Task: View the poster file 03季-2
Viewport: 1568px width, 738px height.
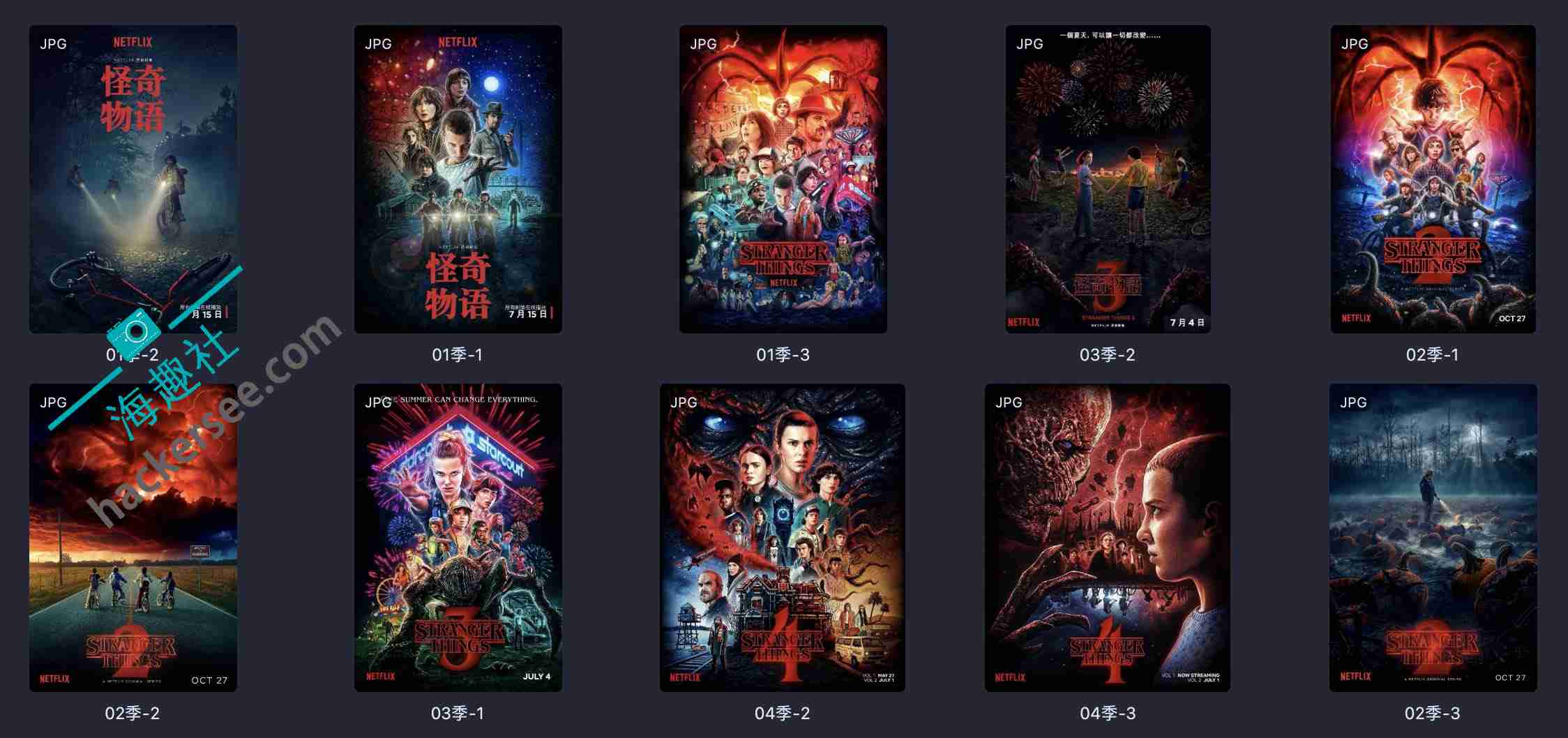Action: coord(1108,179)
